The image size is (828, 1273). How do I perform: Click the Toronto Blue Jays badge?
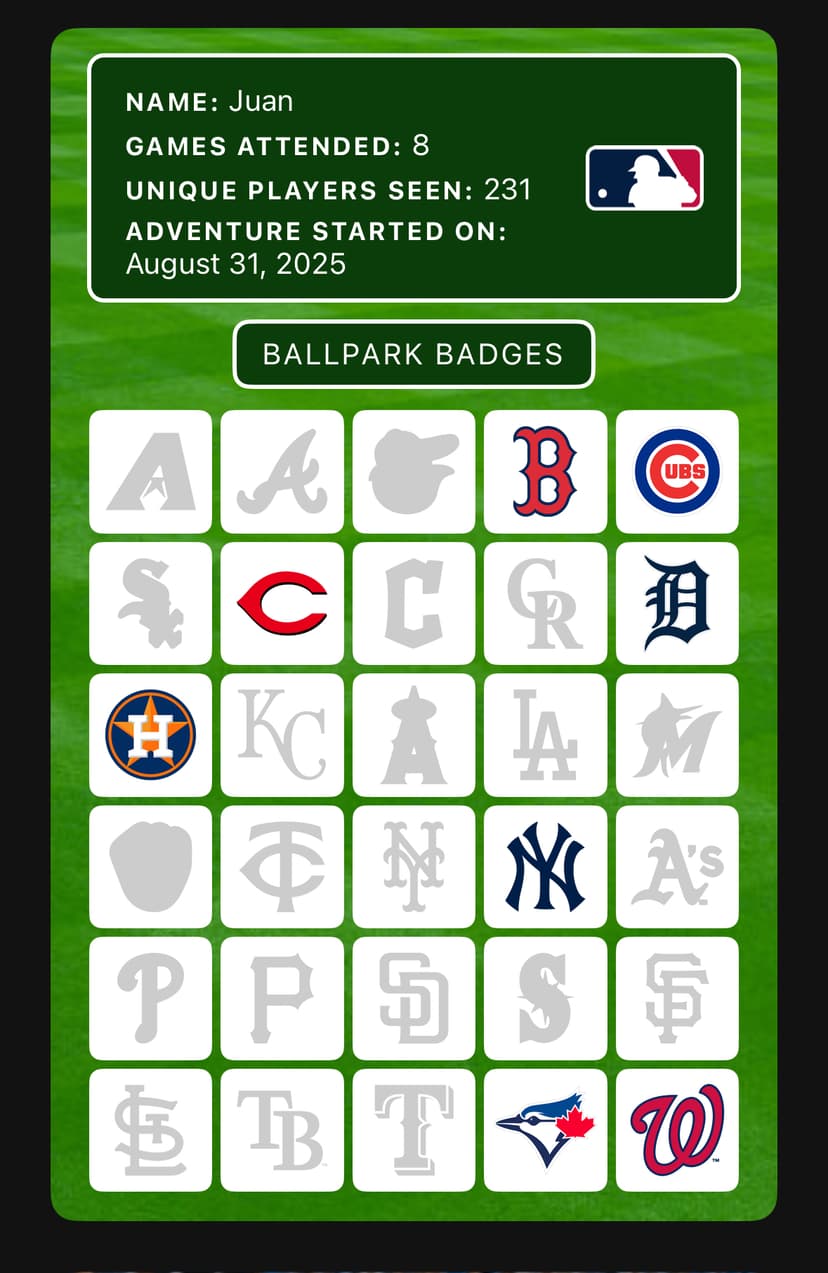545,1130
